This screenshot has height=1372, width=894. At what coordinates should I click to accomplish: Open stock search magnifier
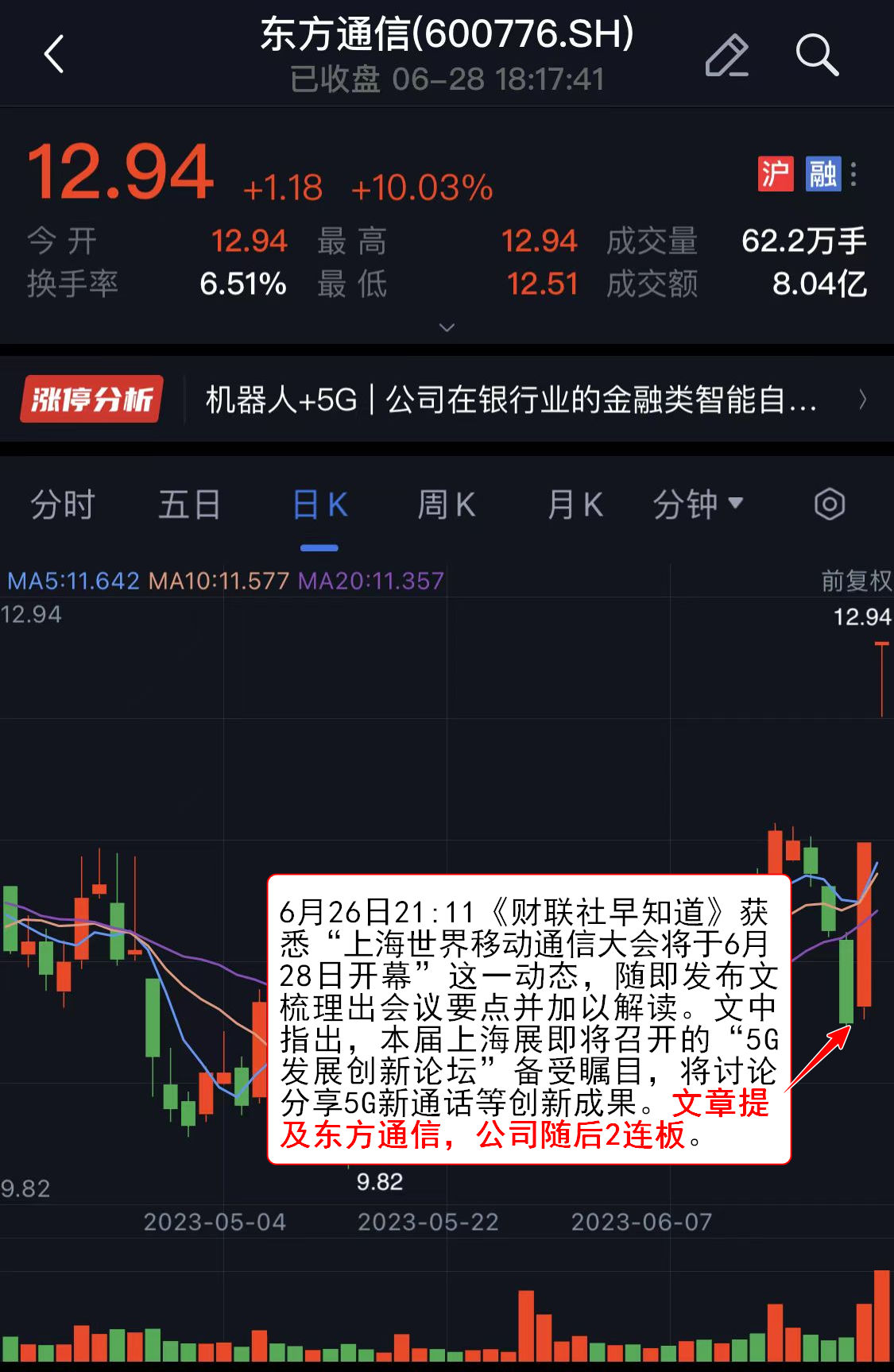(x=816, y=55)
